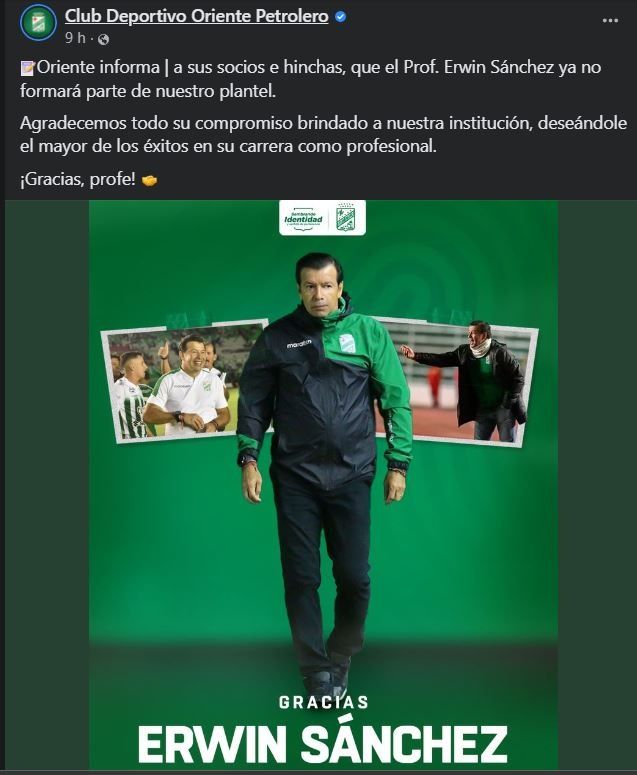Image resolution: width=637 pixels, height=775 pixels.
Task: Open Club Deportivo Oriente Petrolero's profile picture
Action: point(37,24)
